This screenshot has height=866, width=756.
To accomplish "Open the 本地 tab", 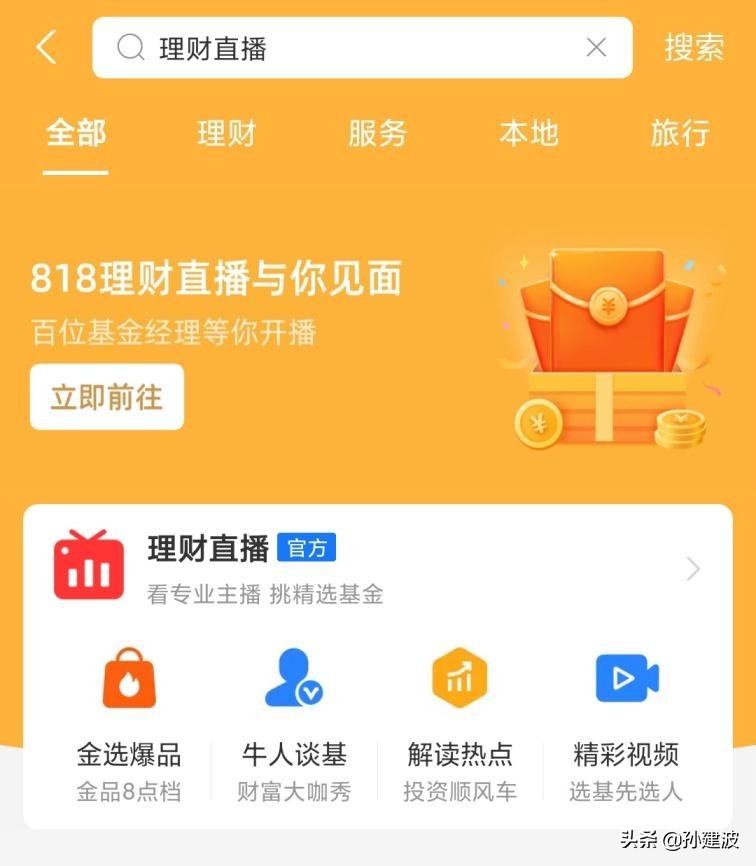I will 528,134.
